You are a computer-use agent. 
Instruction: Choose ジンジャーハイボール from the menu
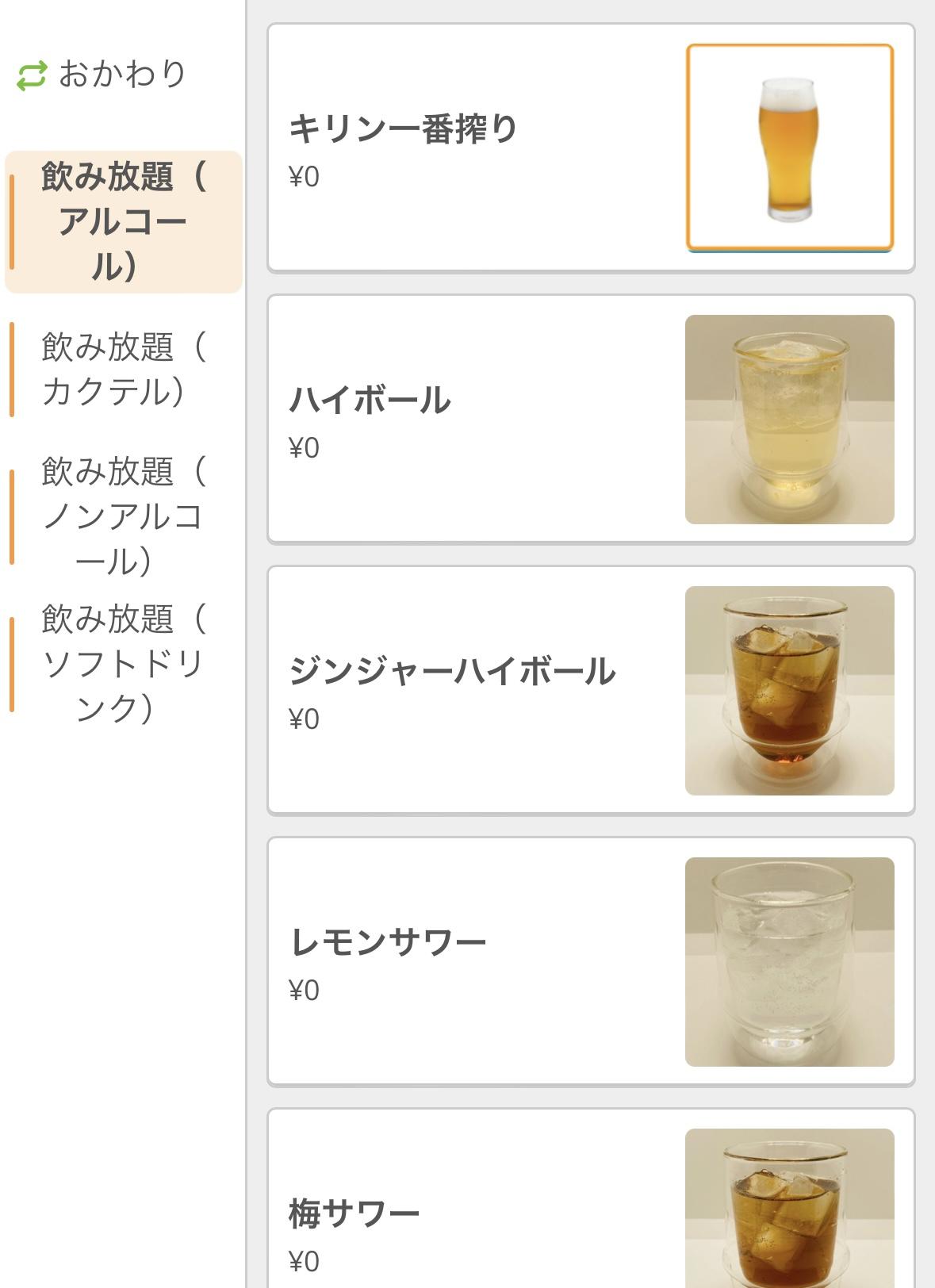(591, 691)
